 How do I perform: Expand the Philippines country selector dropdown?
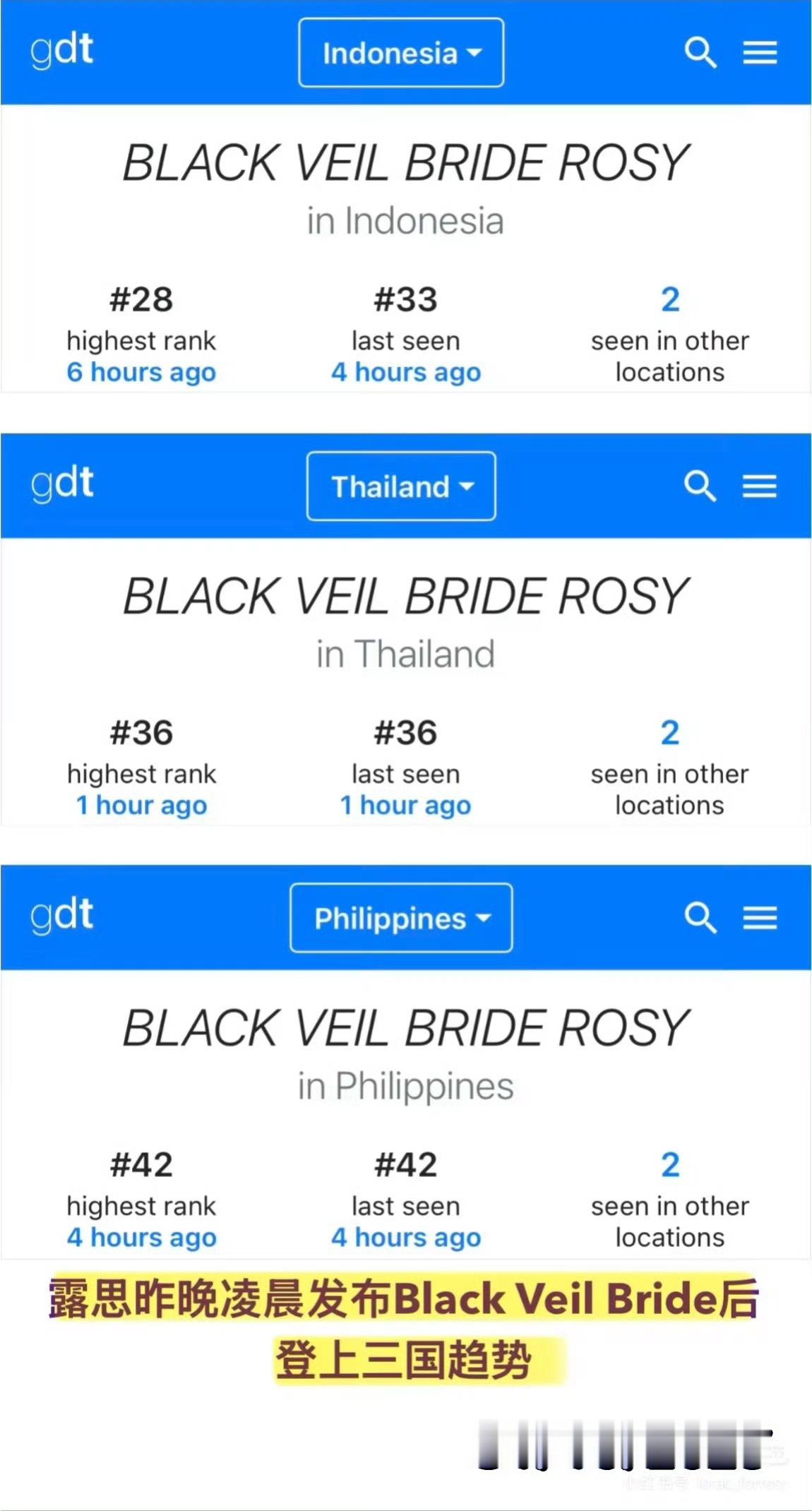[400, 918]
